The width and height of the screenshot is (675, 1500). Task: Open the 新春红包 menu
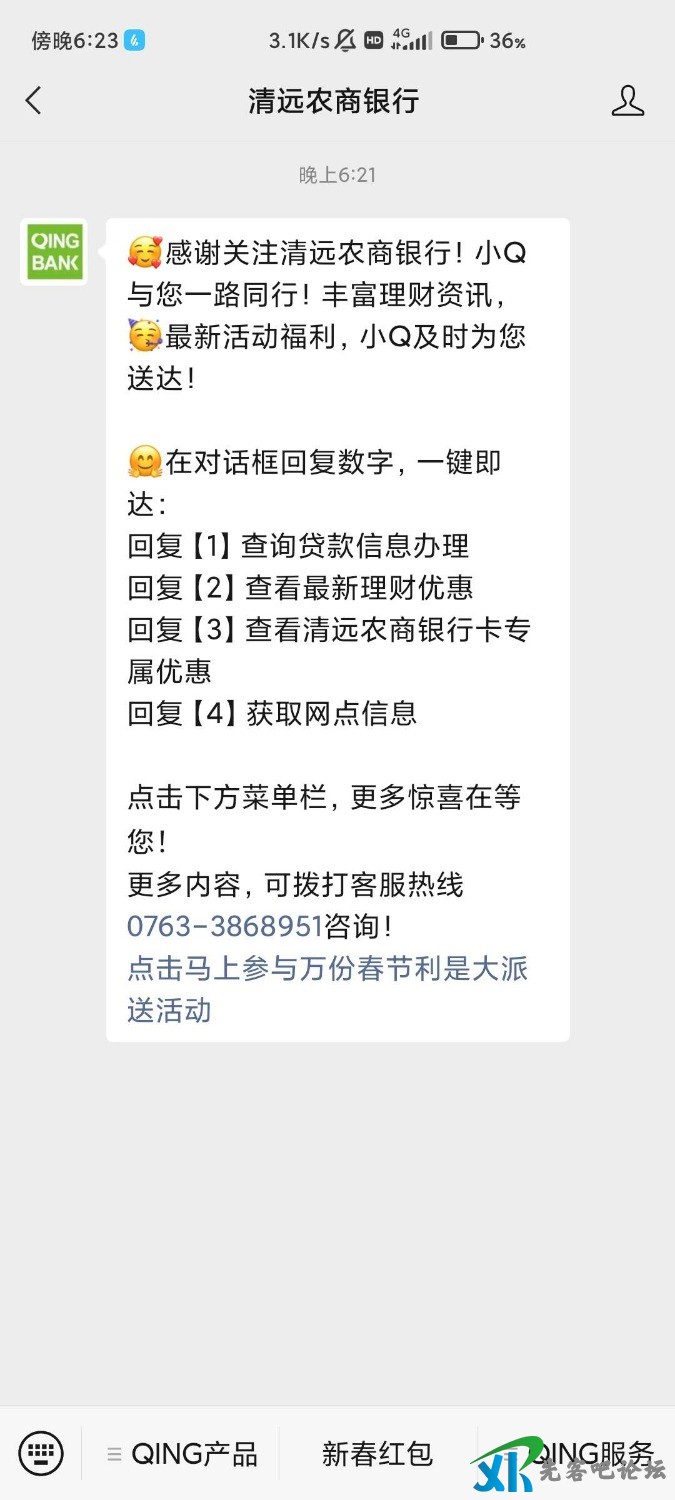pos(377,1453)
